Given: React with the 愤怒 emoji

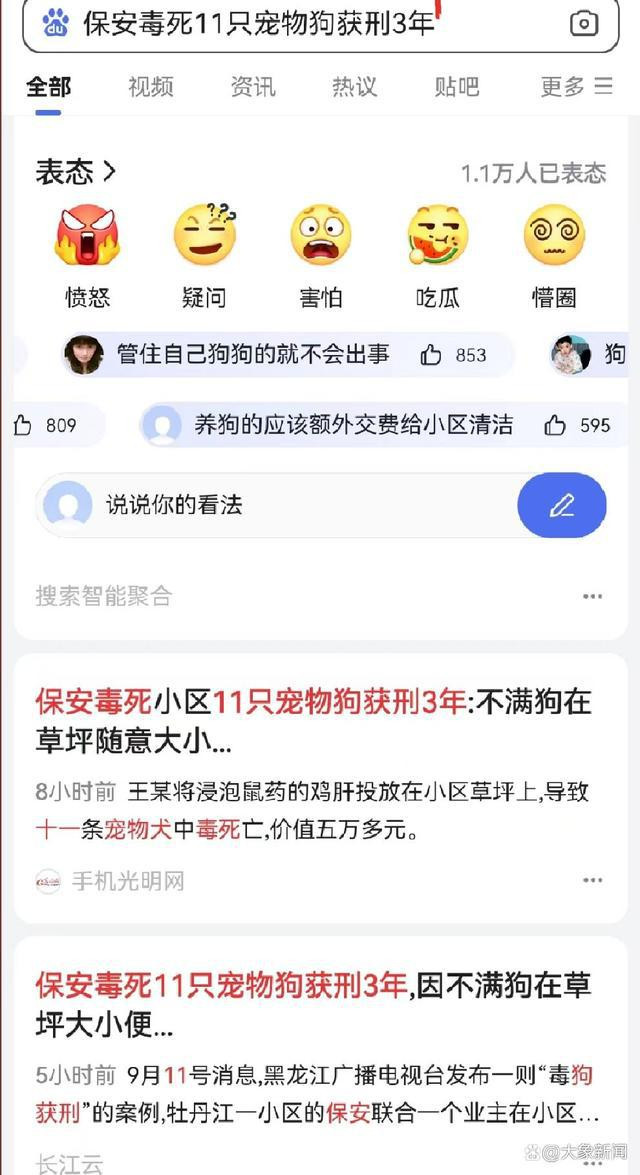Looking at the screenshot, I should tap(88, 237).
